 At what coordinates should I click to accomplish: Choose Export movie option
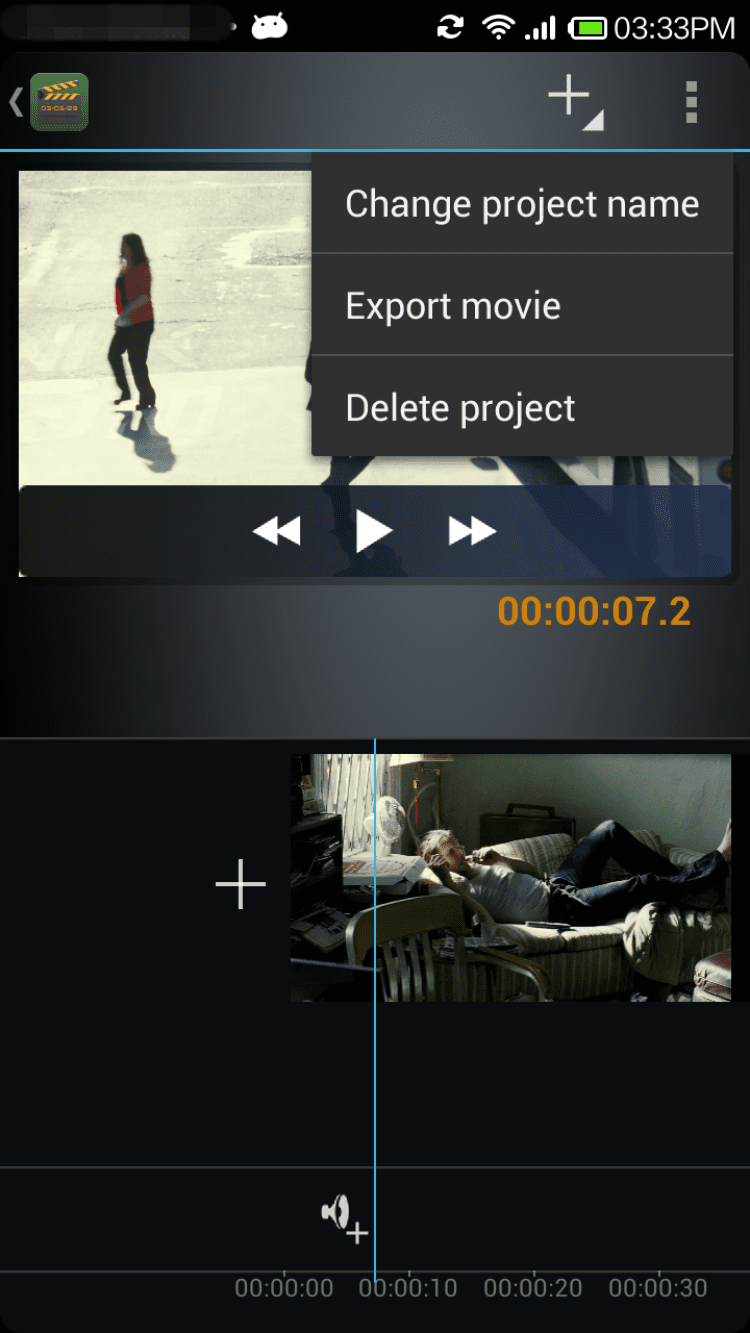(522, 306)
